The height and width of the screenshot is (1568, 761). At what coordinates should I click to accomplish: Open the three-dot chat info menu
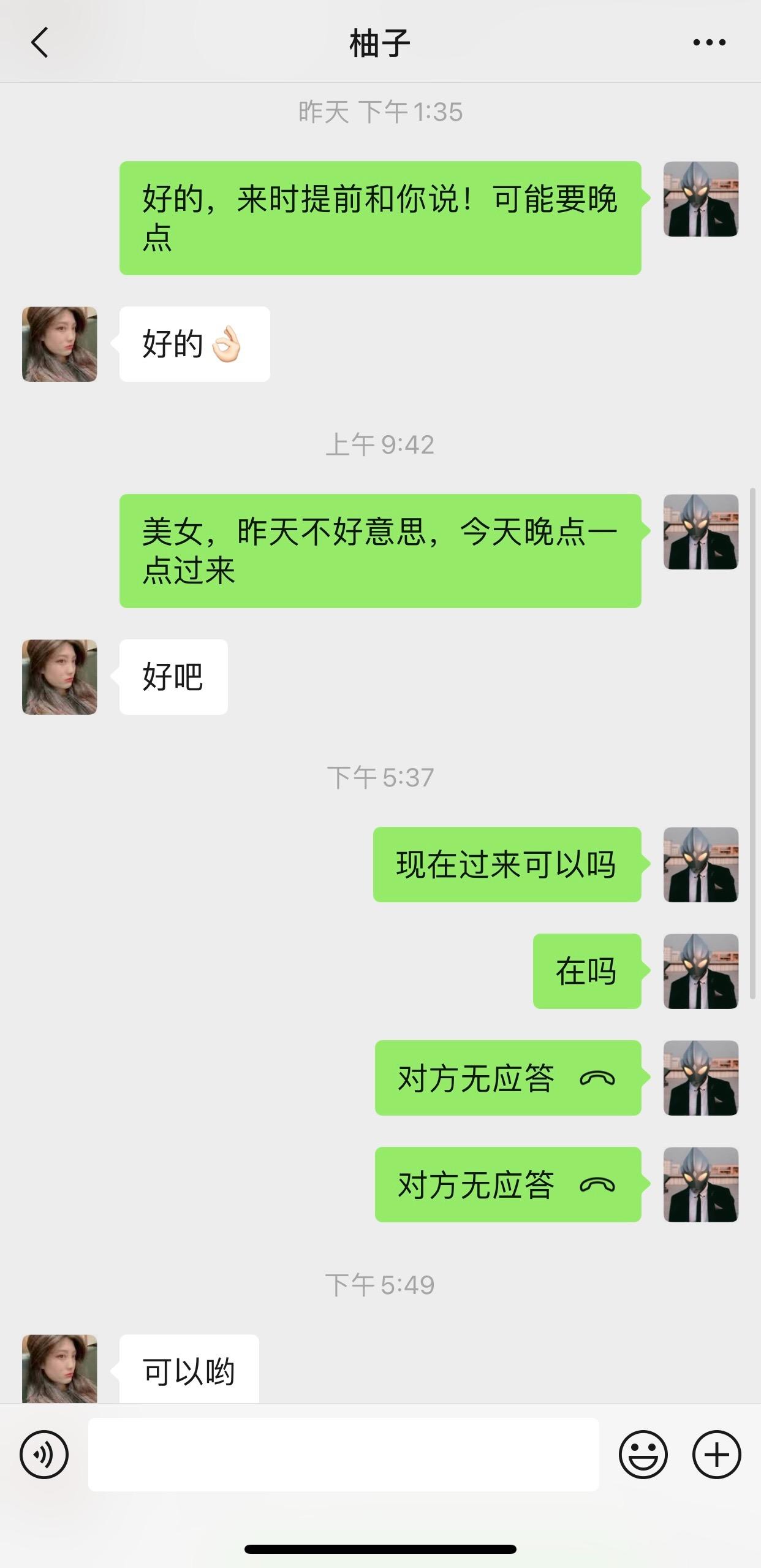pos(709,43)
